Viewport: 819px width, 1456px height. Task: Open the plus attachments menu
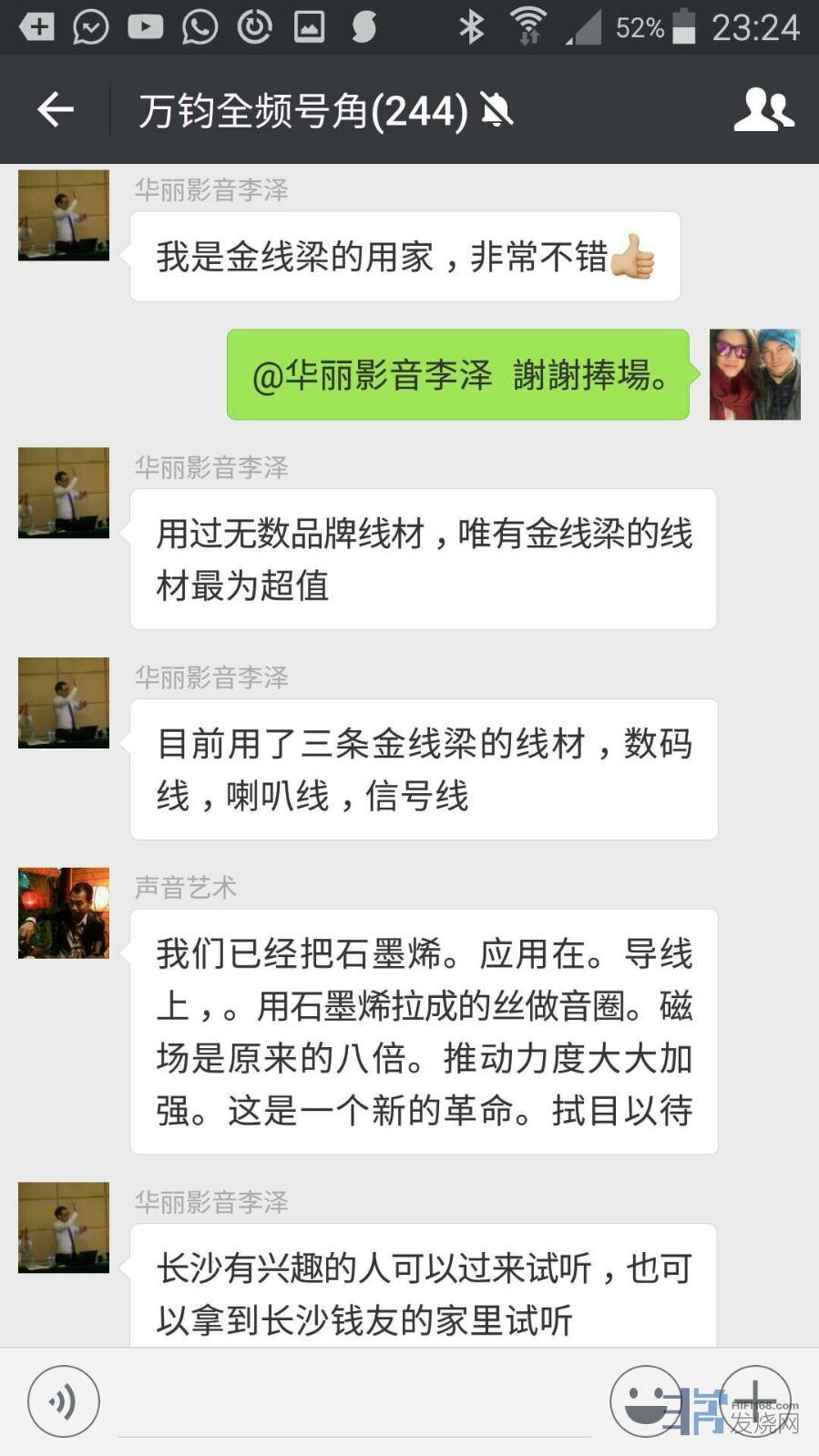[755, 1401]
